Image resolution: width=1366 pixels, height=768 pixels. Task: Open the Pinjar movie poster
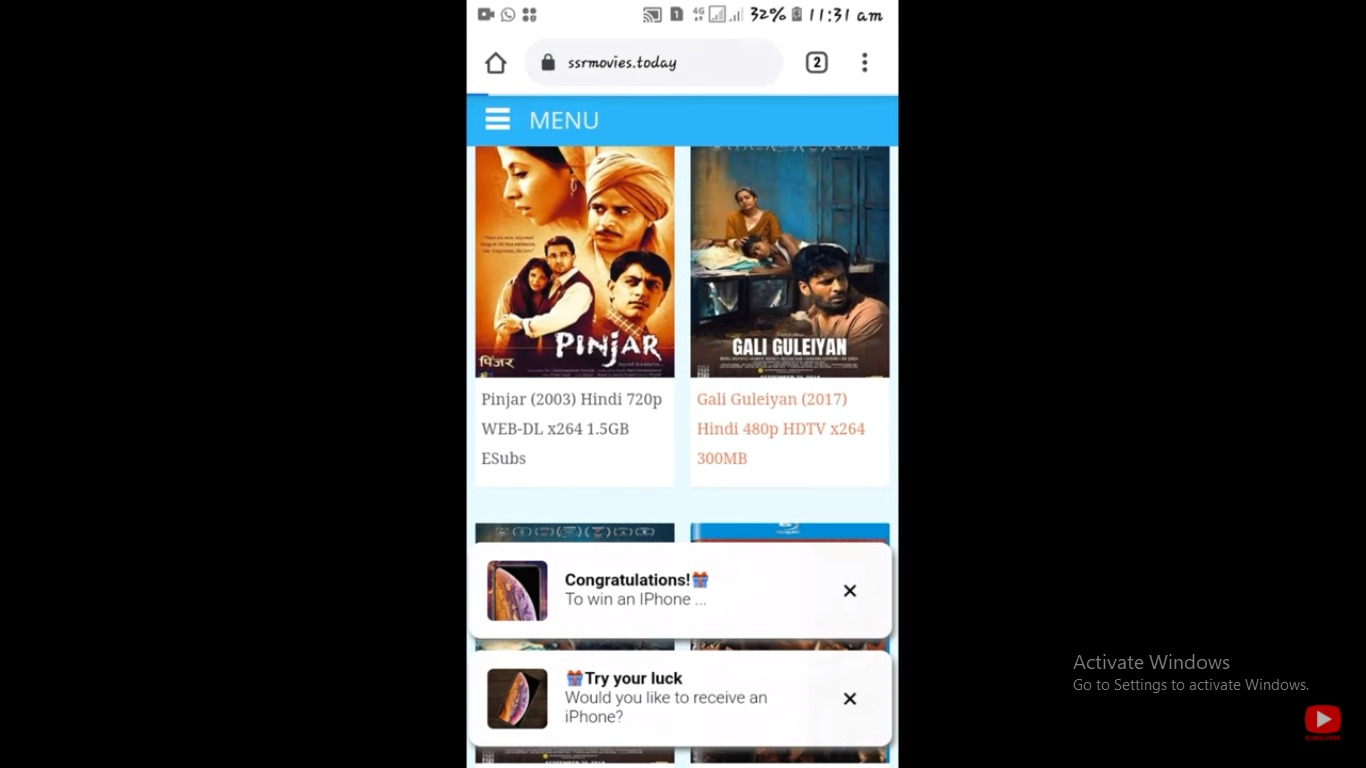(x=574, y=262)
